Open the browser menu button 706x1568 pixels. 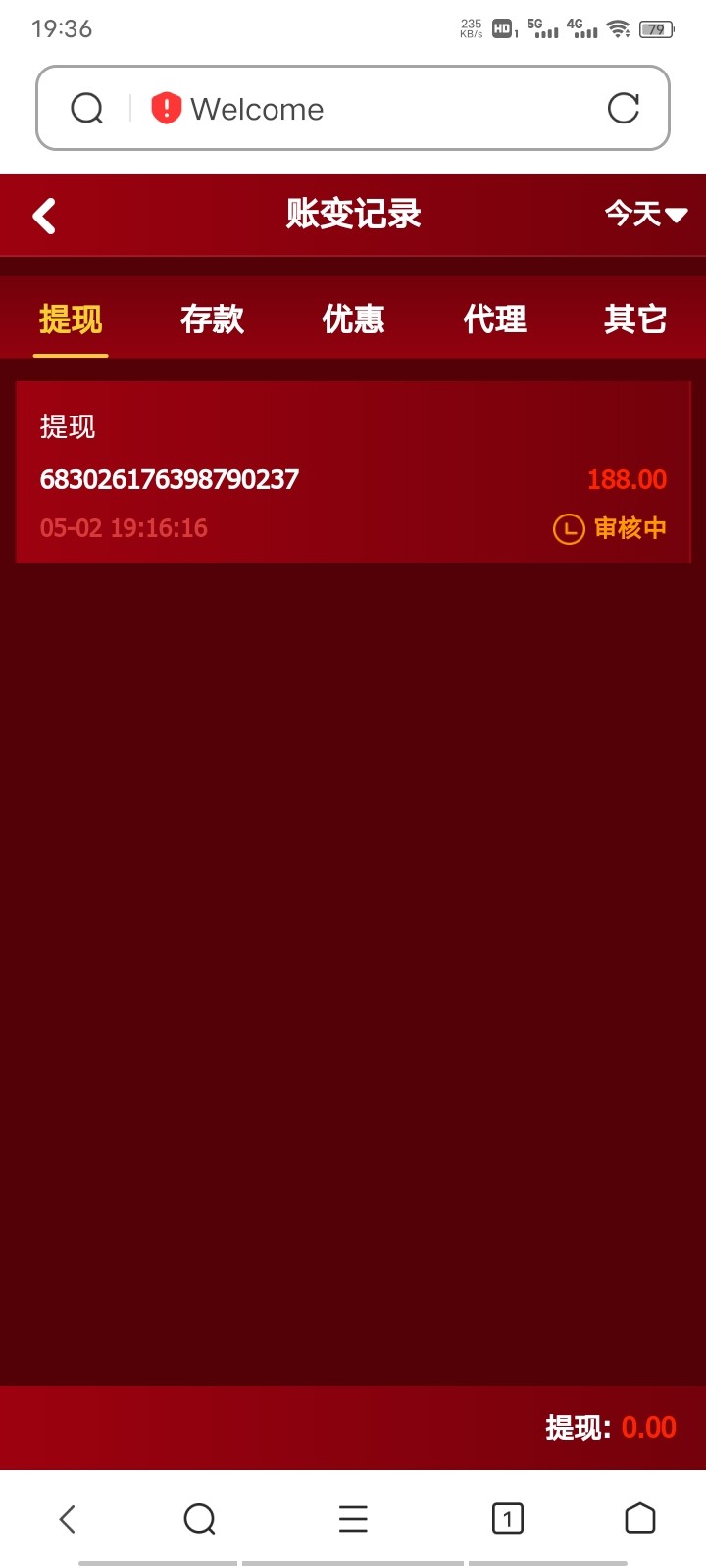(x=353, y=1519)
